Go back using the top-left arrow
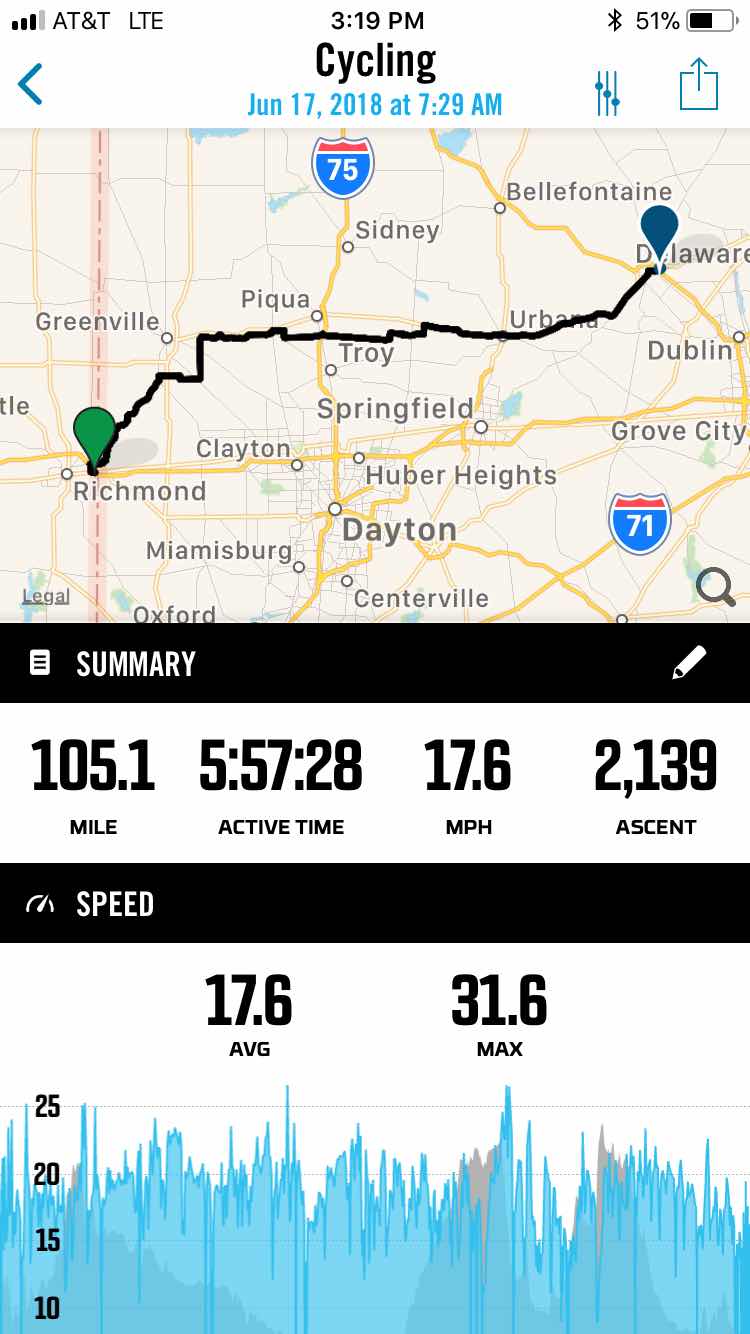 tap(31, 85)
